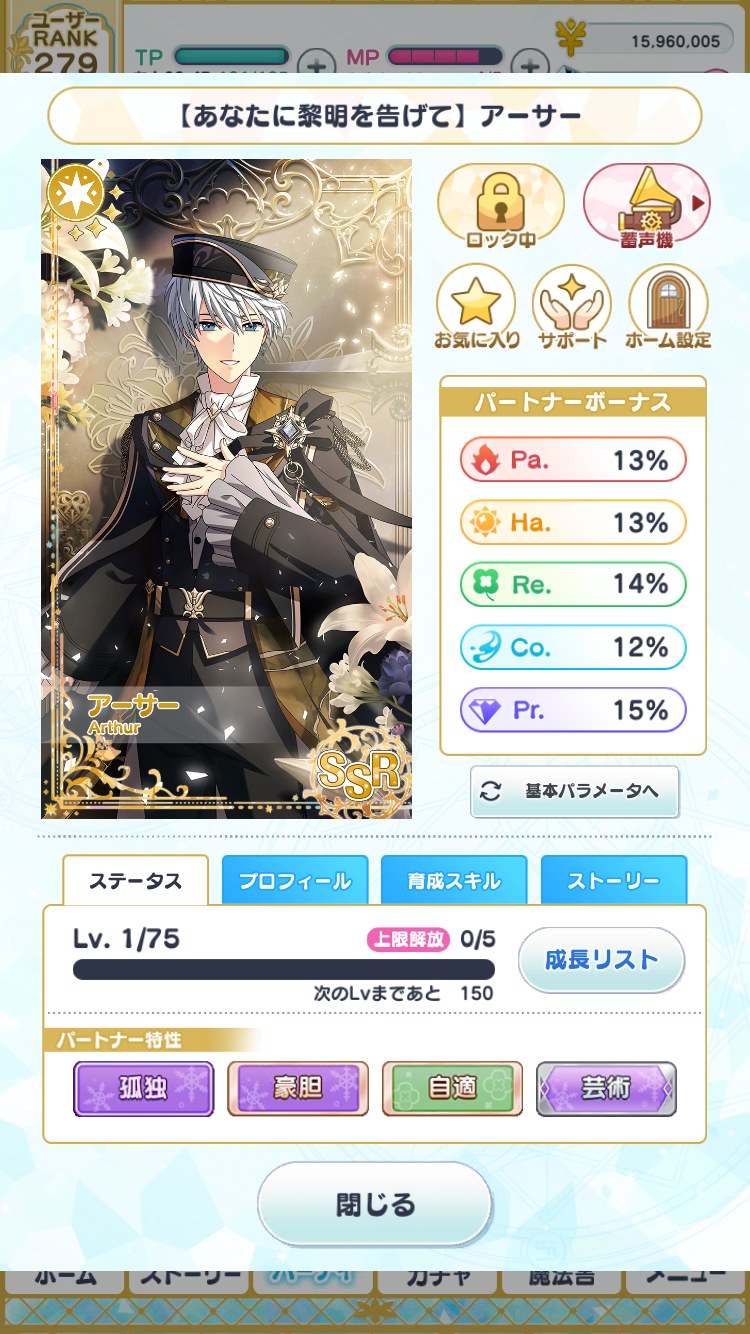Set card as サポート
The width and height of the screenshot is (750, 1334).
[x=572, y=308]
